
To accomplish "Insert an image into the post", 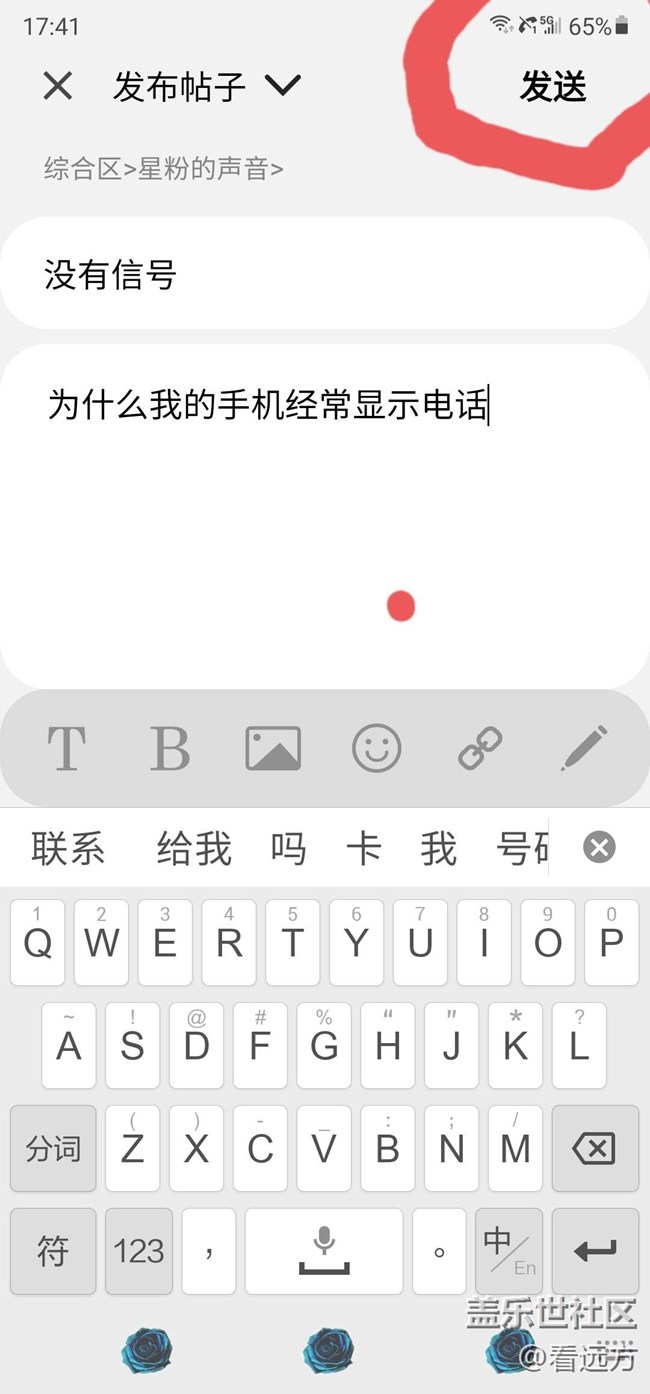I will pos(273,748).
